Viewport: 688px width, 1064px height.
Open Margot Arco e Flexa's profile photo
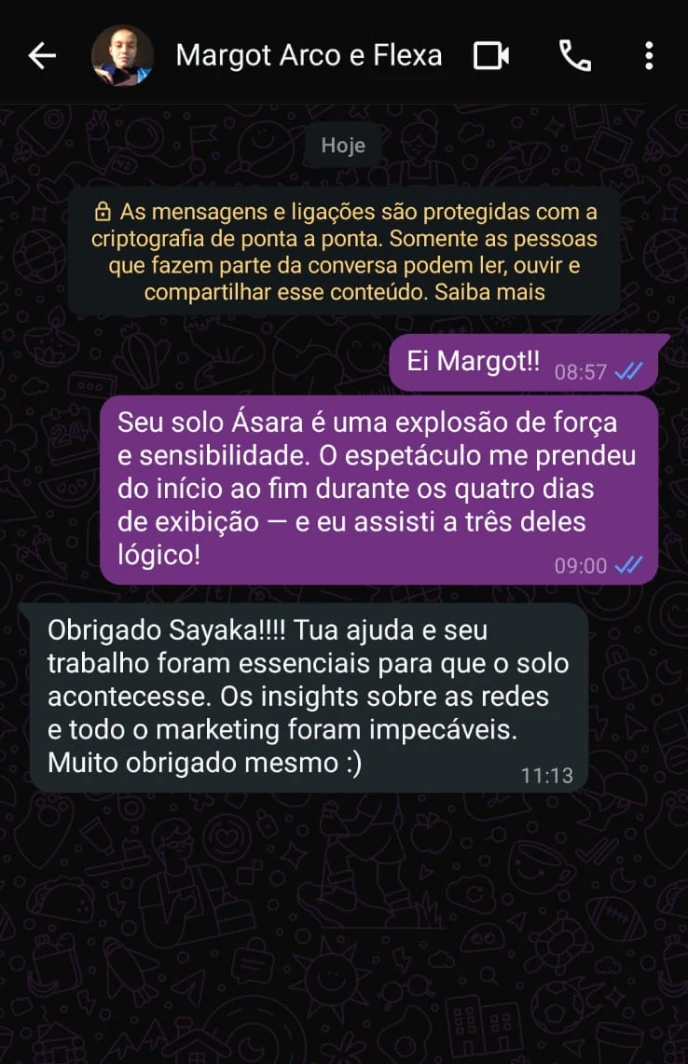(122, 56)
